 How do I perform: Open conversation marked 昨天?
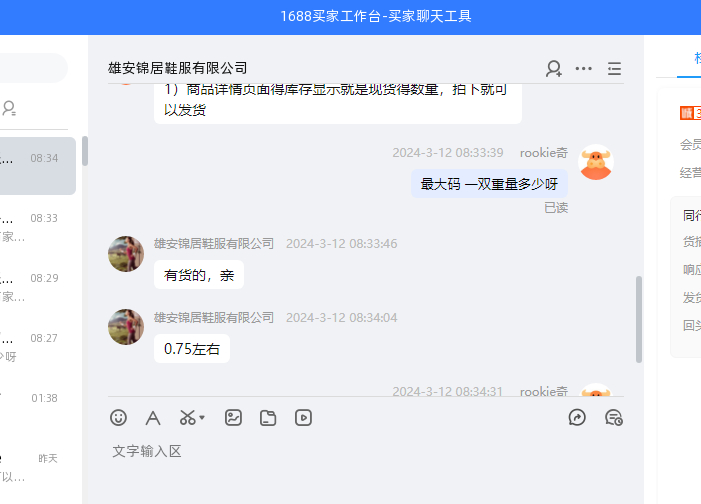click(x=38, y=466)
